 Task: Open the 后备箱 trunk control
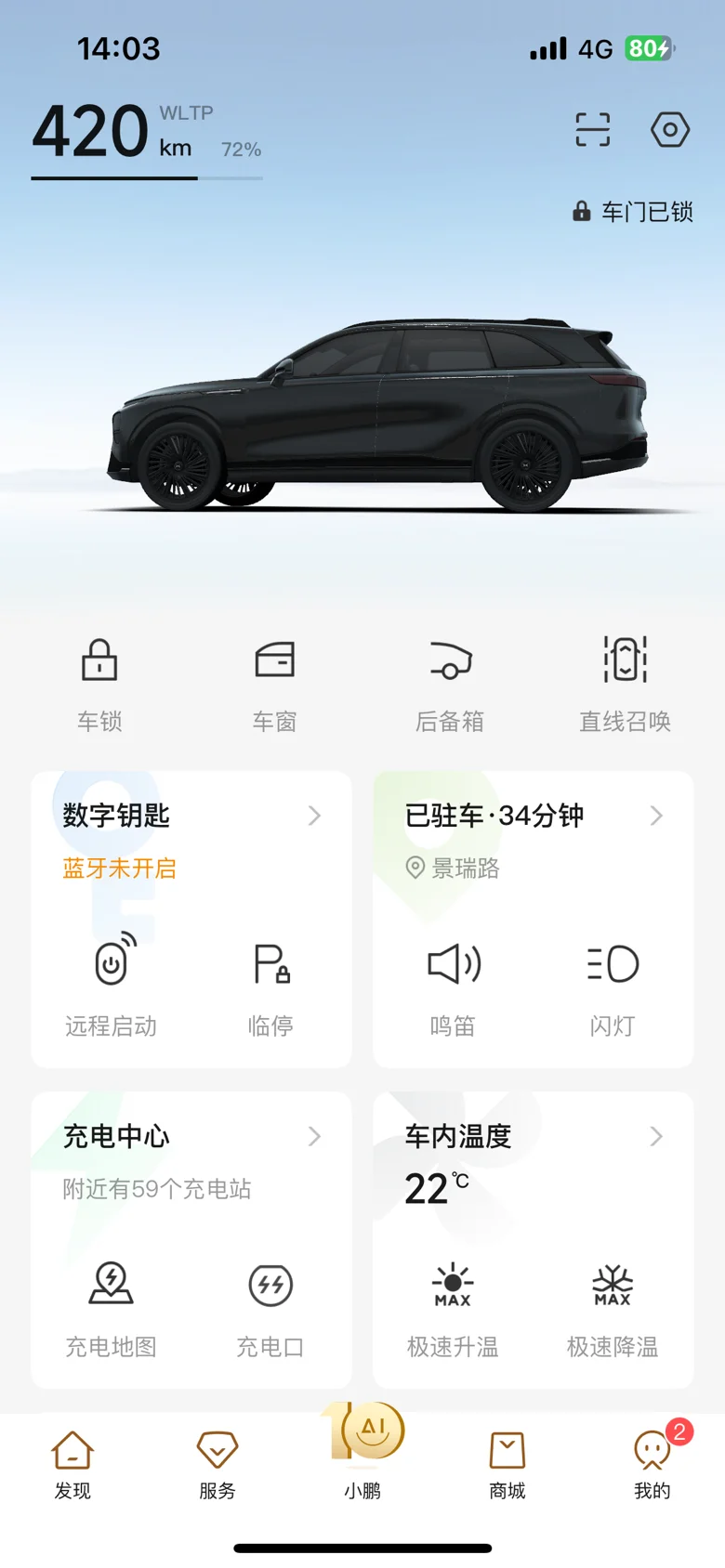pyautogui.click(x=450, y=681)
